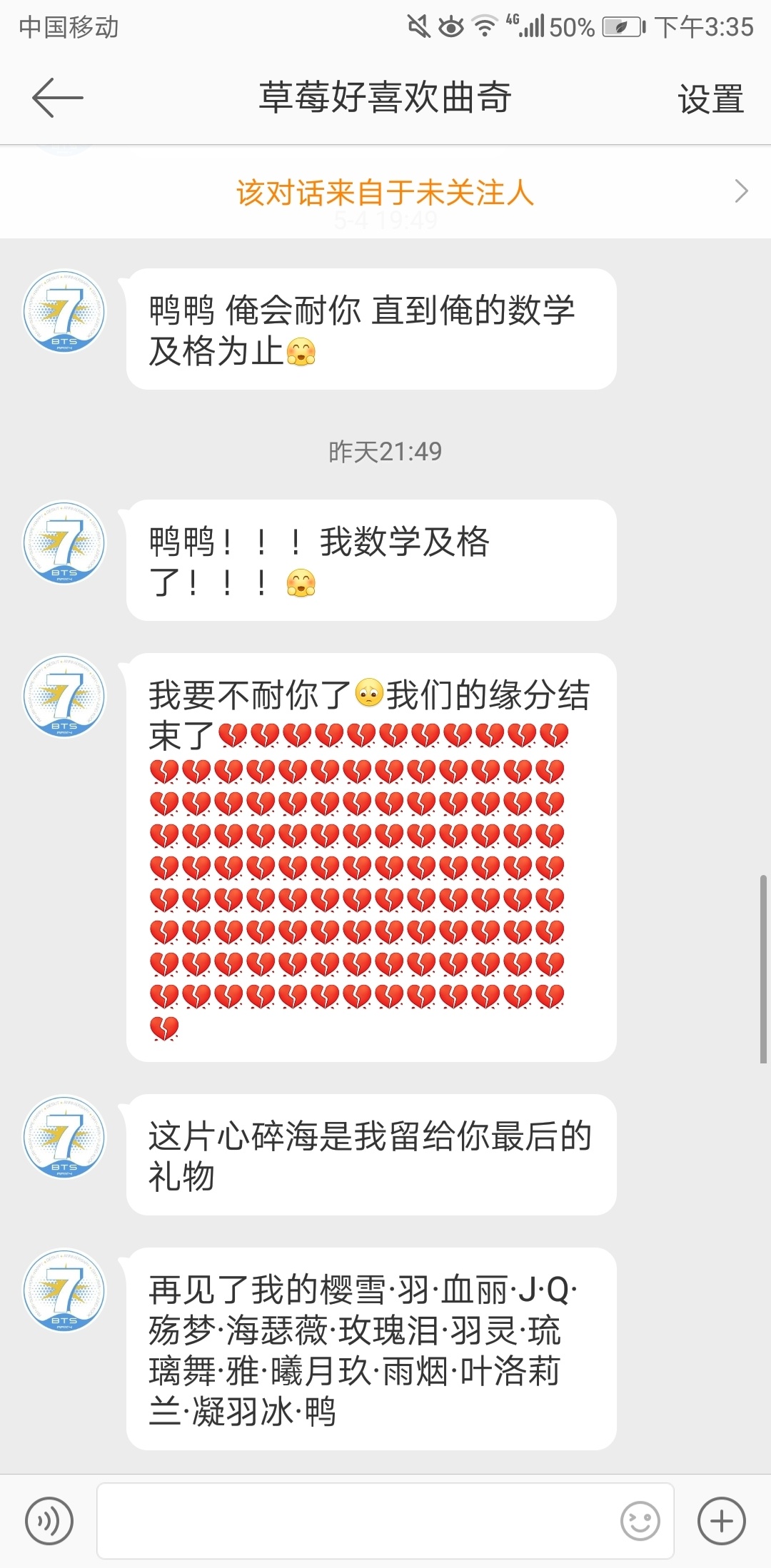Screen dimensions: 771x1568
Task: Open the chat title '草莓好喜欢曲奇'
Action: [x=385, y=100]
